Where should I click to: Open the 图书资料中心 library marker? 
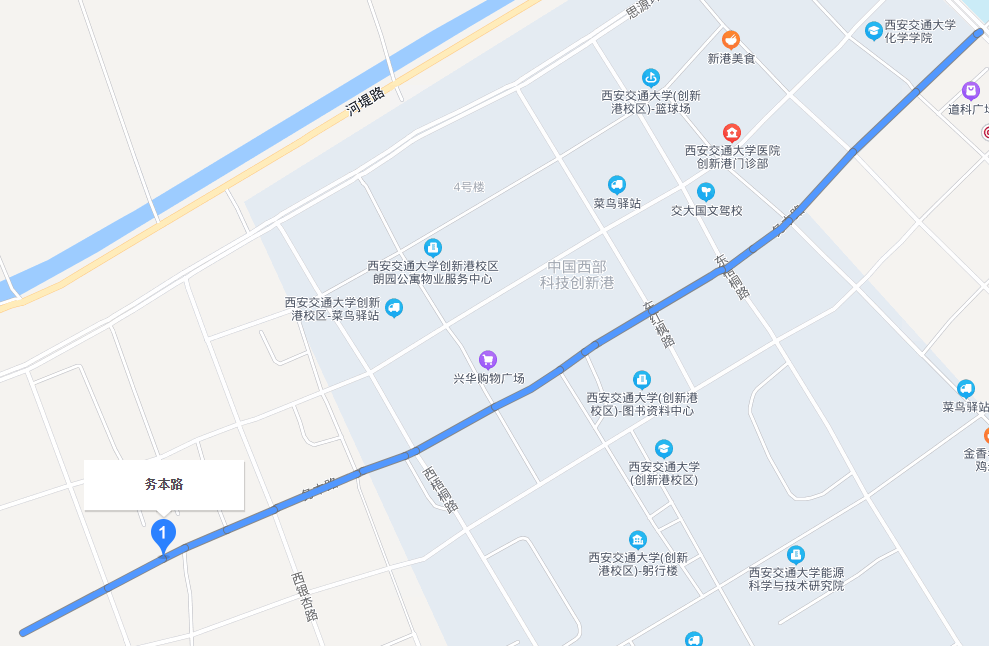coord(641,380)
